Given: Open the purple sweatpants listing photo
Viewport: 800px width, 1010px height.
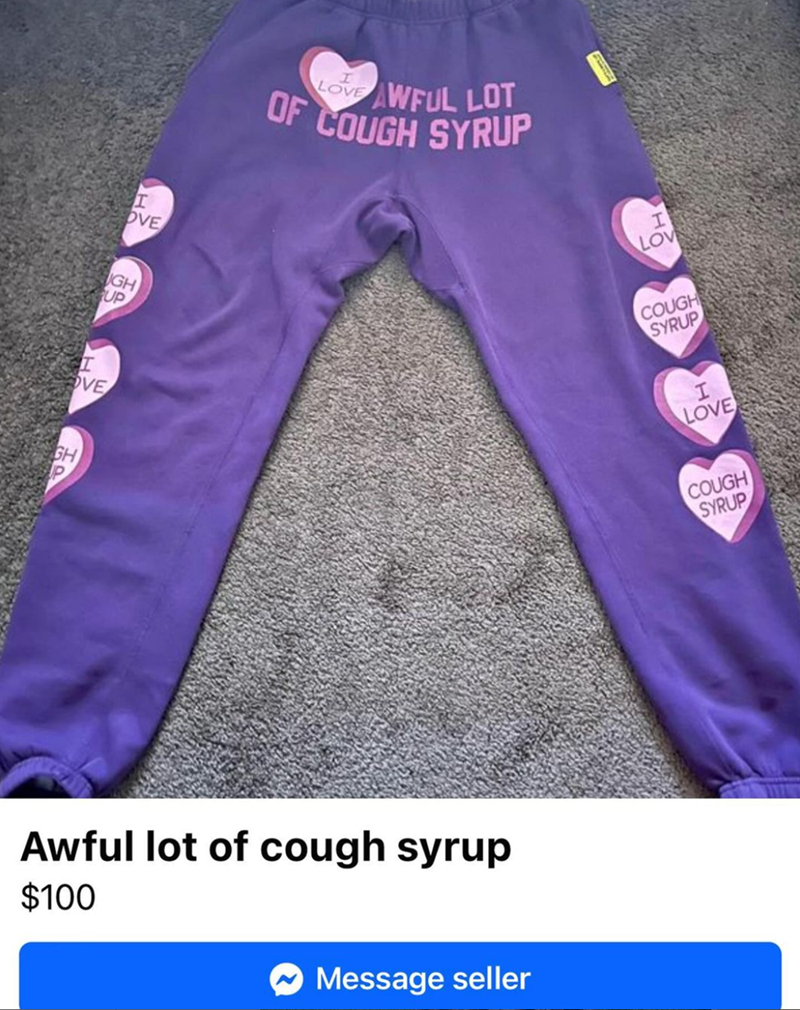Looking at the screenshot, I should point(400,400).
